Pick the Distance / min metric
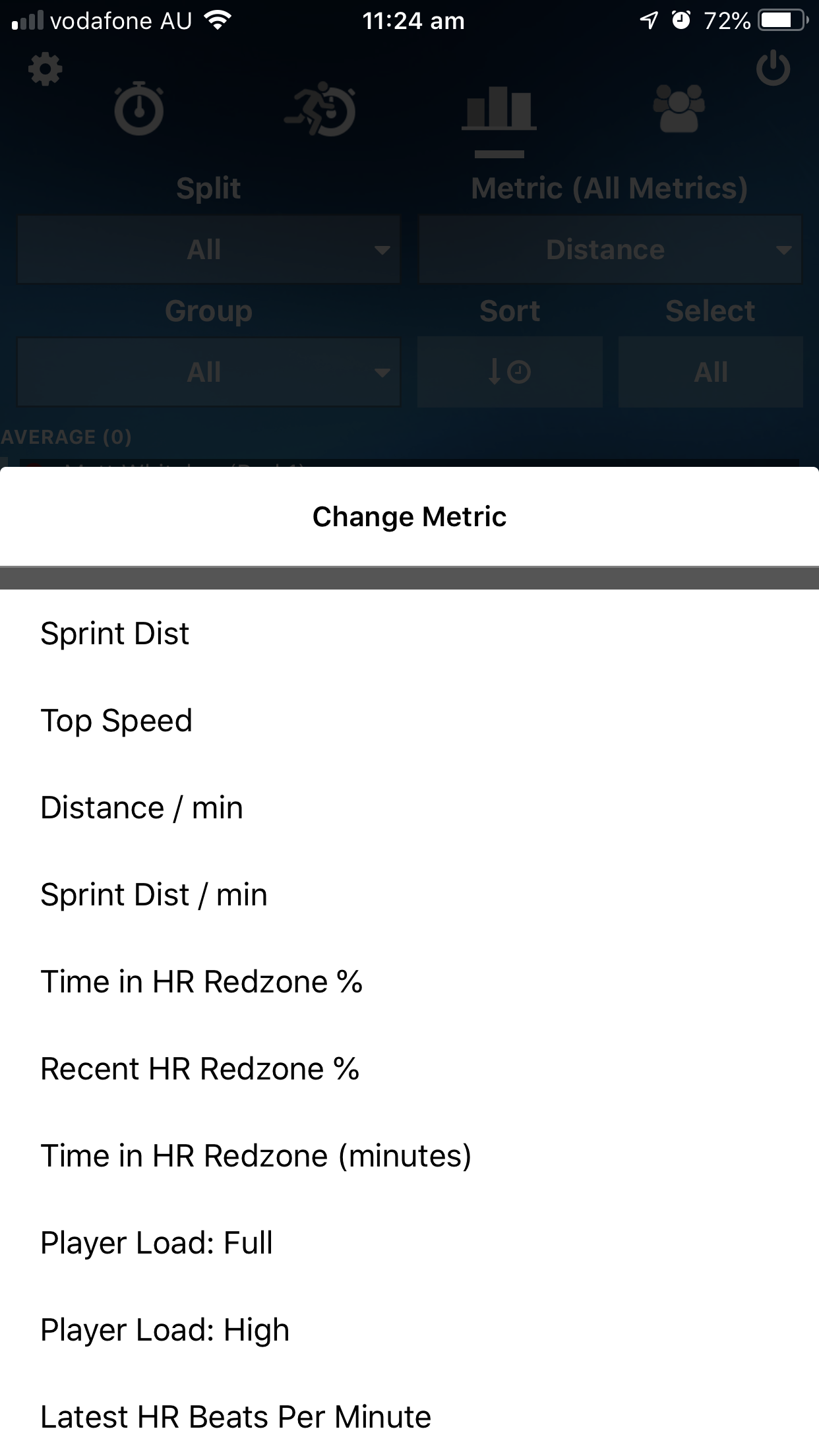 point(409,807)
